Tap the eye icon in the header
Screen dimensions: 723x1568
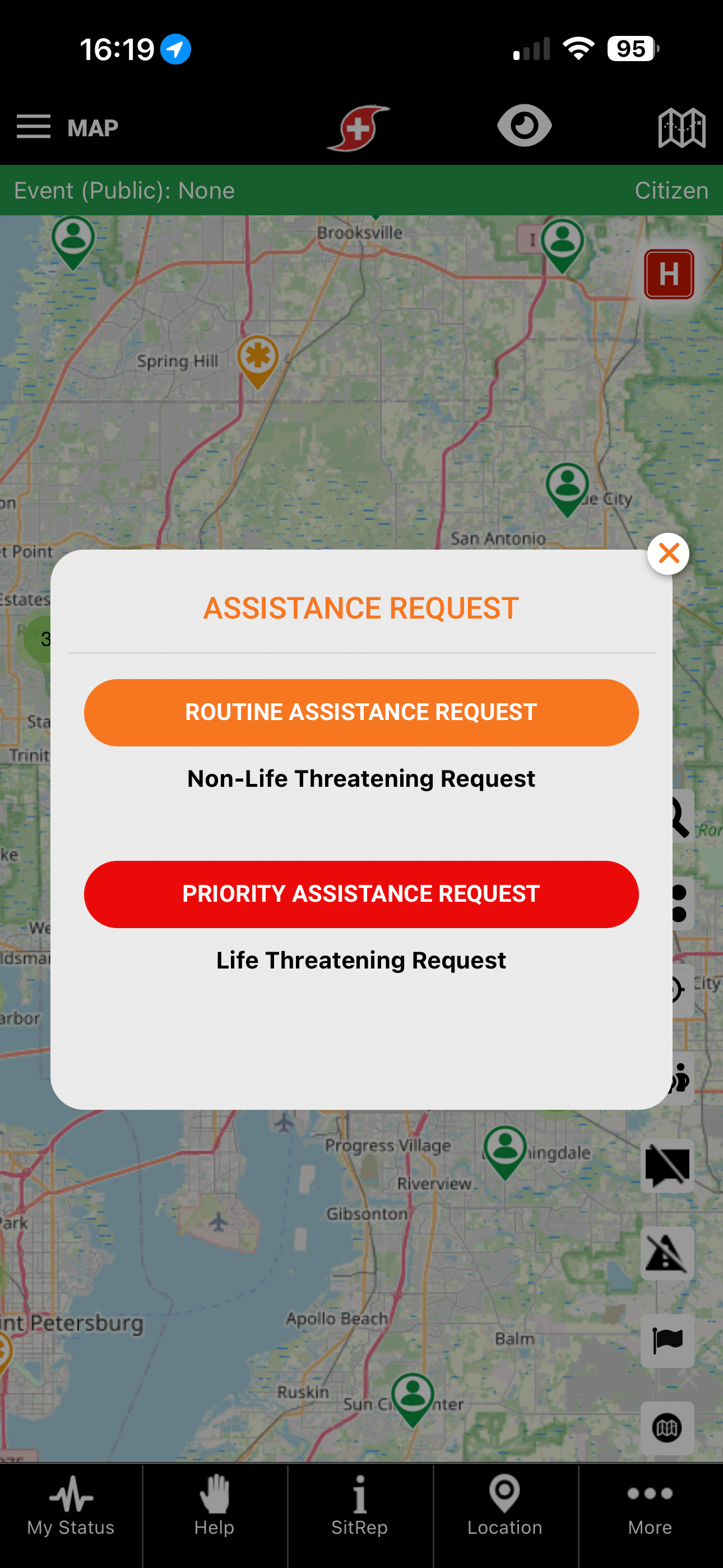point(524,126)
